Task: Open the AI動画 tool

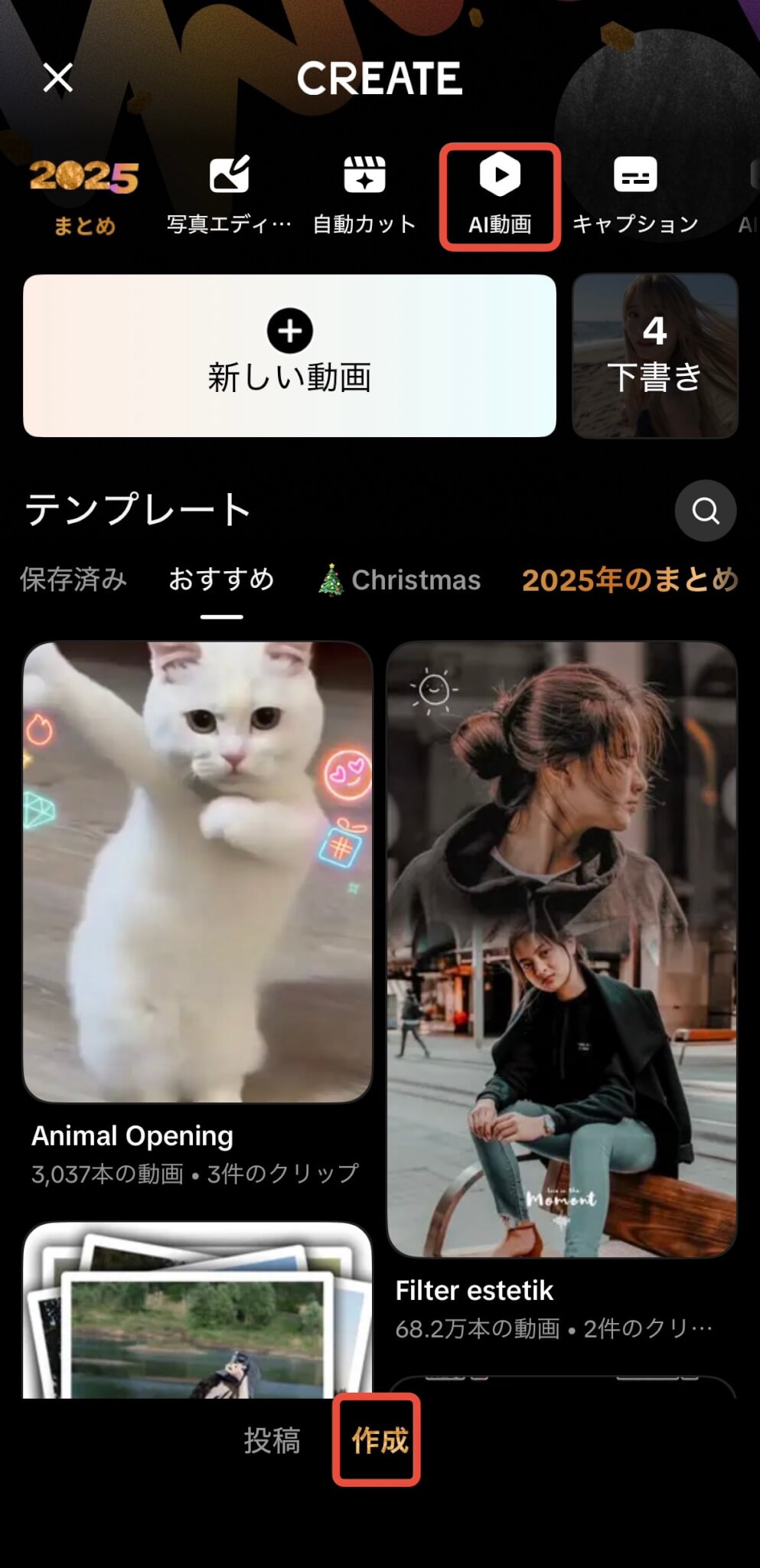Action: click(x=500, y=195)
